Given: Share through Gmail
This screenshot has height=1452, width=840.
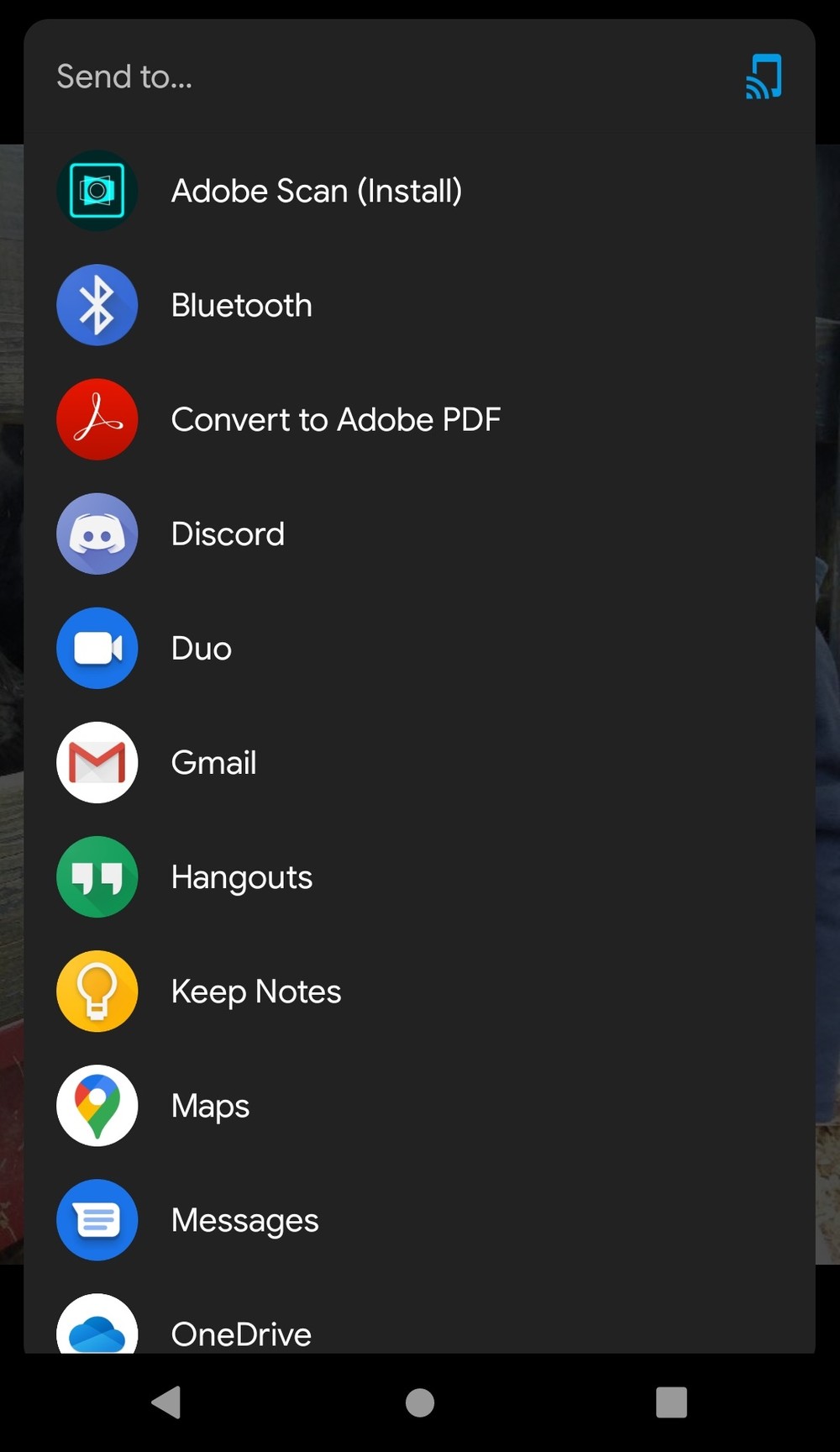Looking at the screenshot, I should tap(213, 762).
